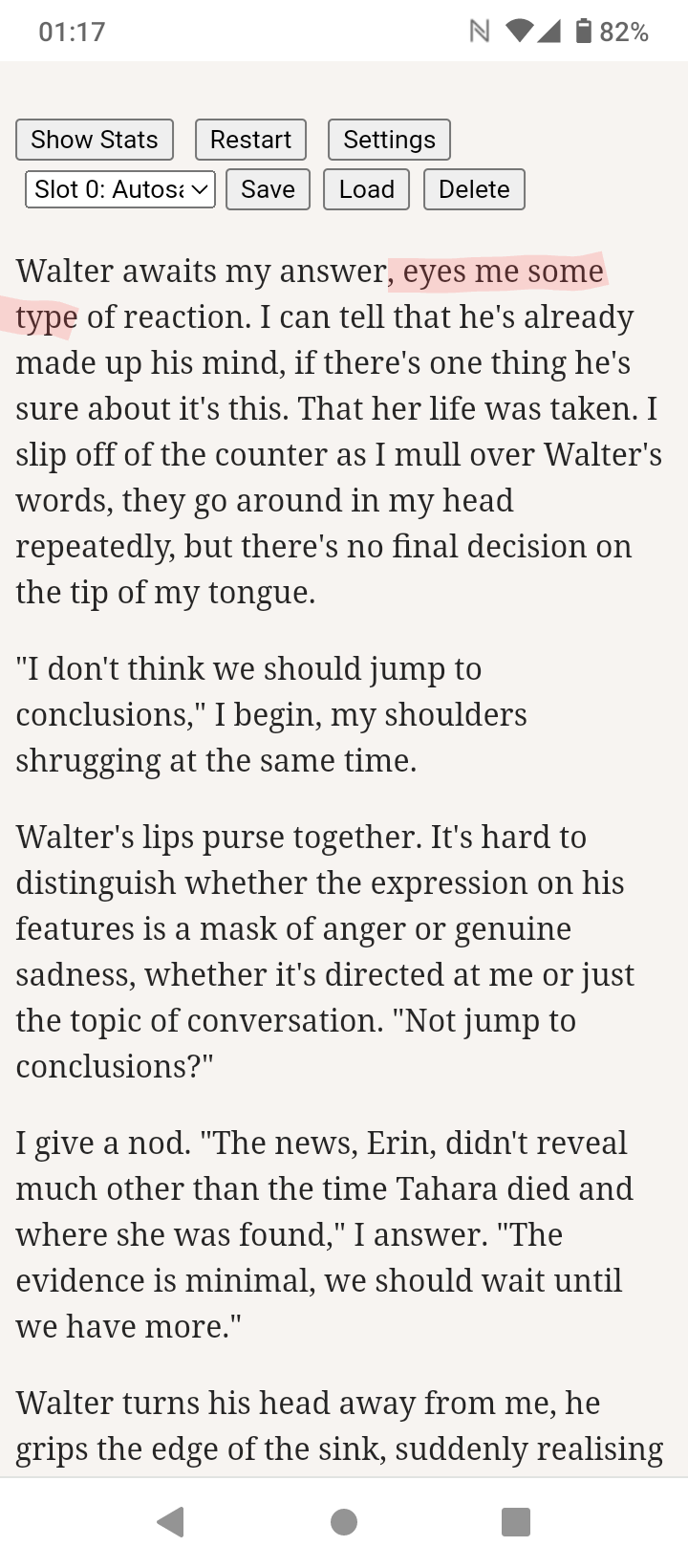The image size is (688, 1568).
Task: Delete the selected save slot
Action: [x=474, y=189]
